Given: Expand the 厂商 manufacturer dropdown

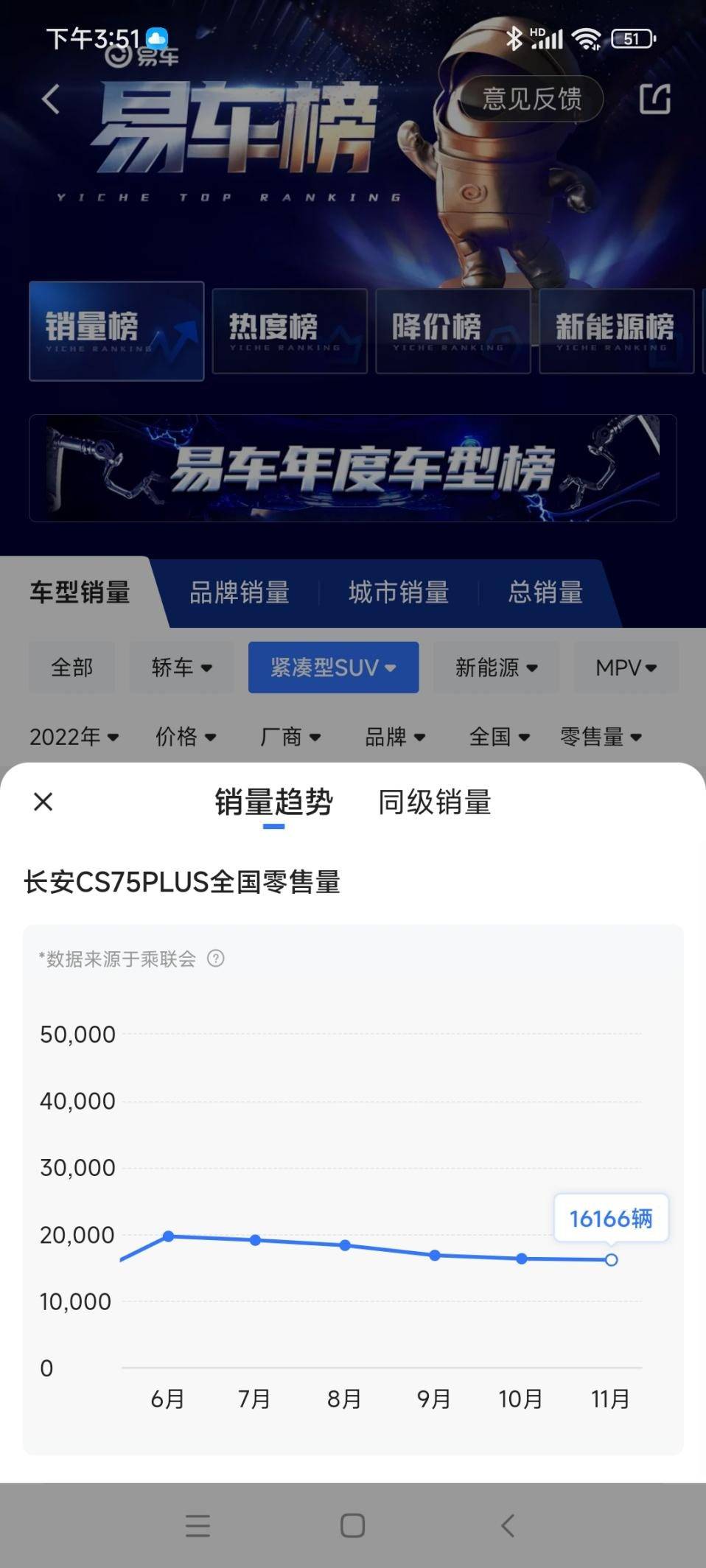Looking at the screenshot, I should point(291,736).
